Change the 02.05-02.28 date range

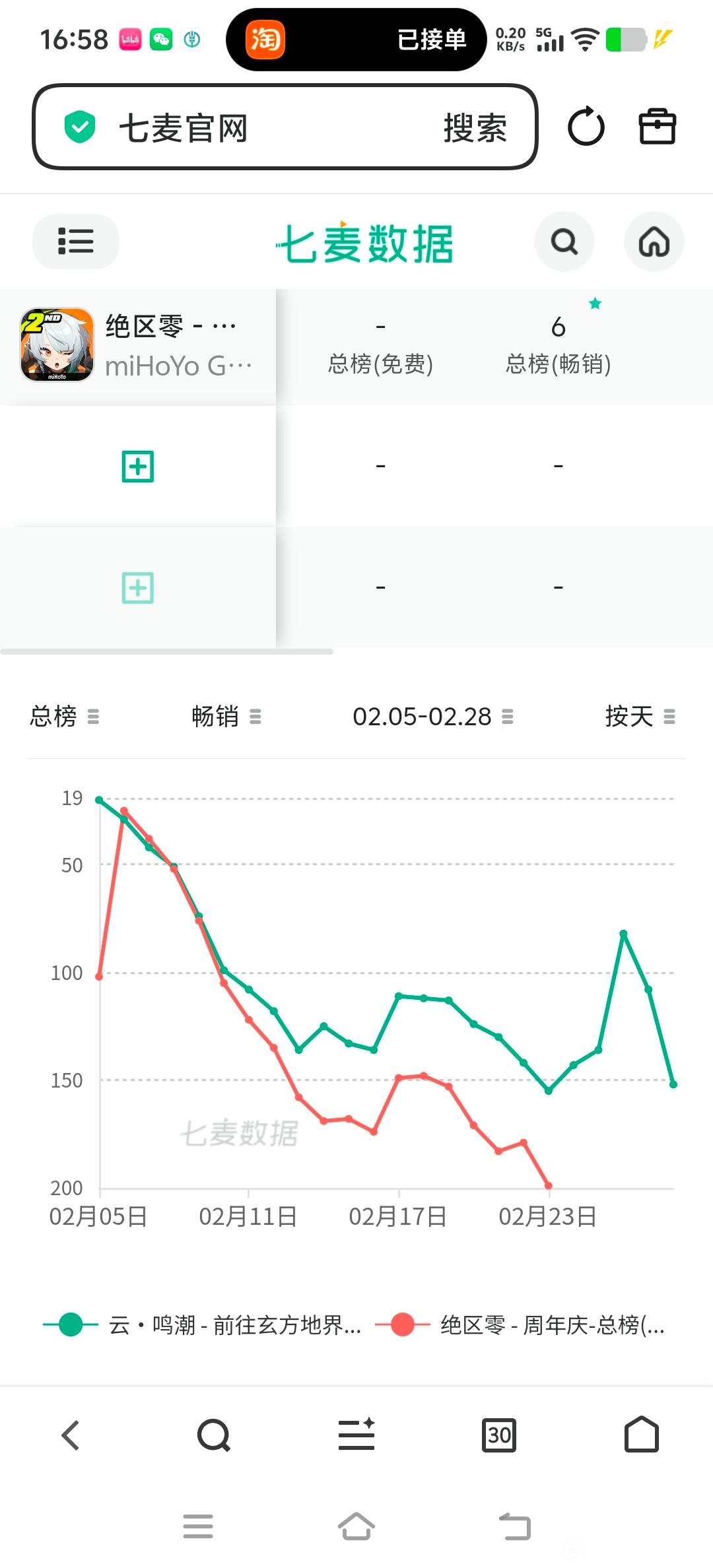click(433, 717)
